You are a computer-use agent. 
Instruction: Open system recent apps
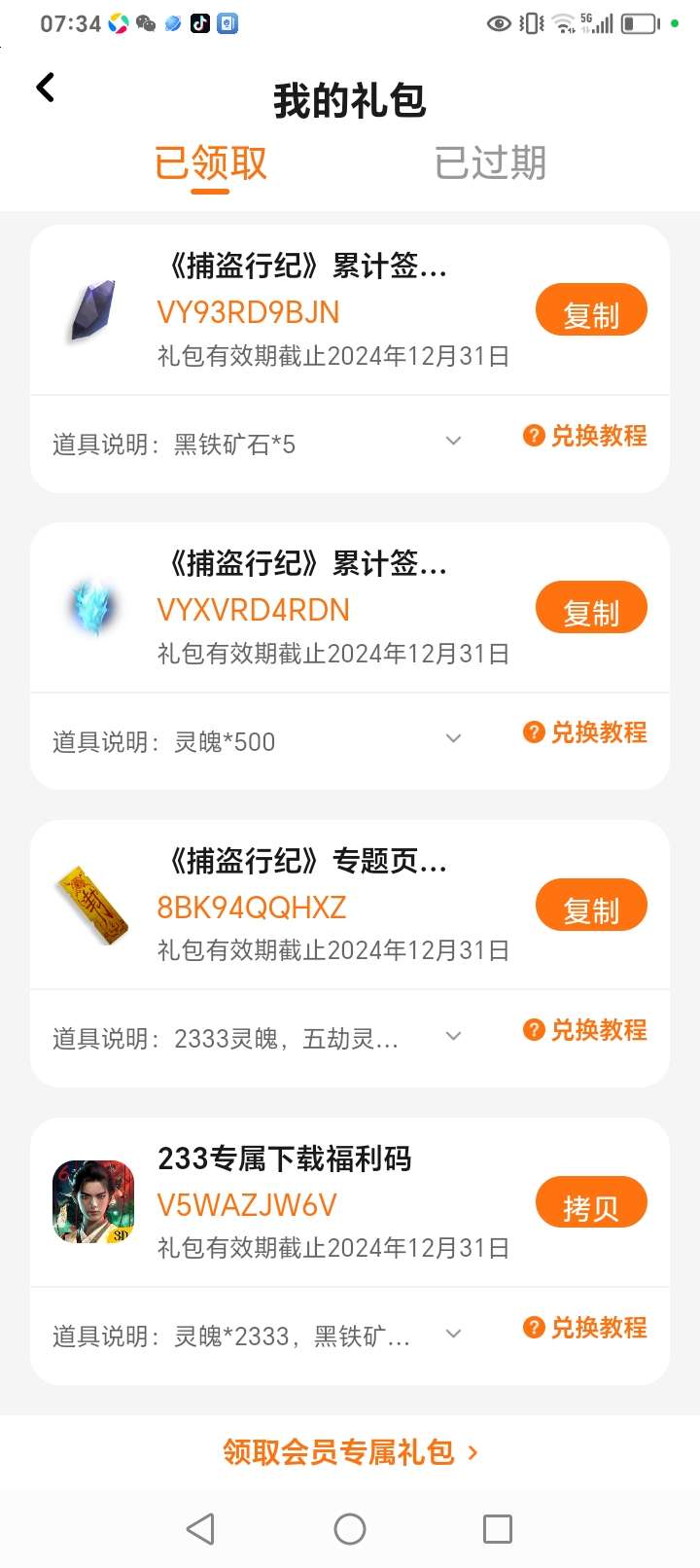tap(498, 1529)
